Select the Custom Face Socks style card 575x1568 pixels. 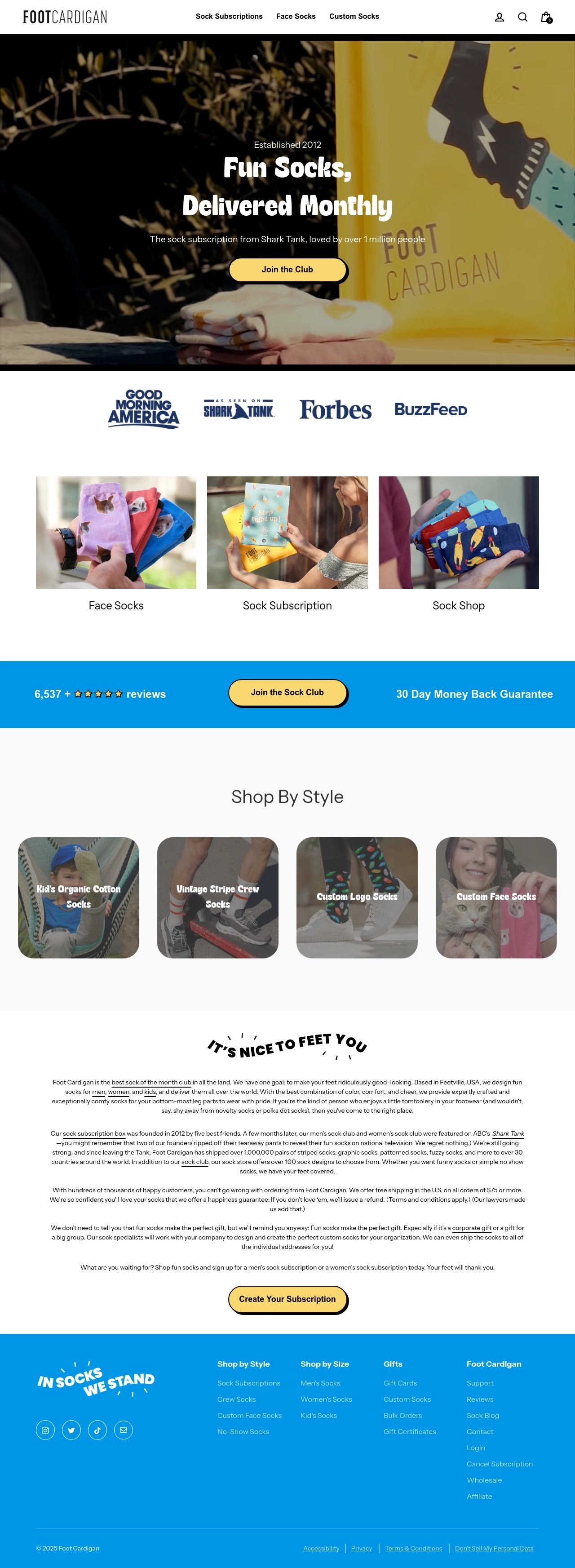(x=496, y=897)
